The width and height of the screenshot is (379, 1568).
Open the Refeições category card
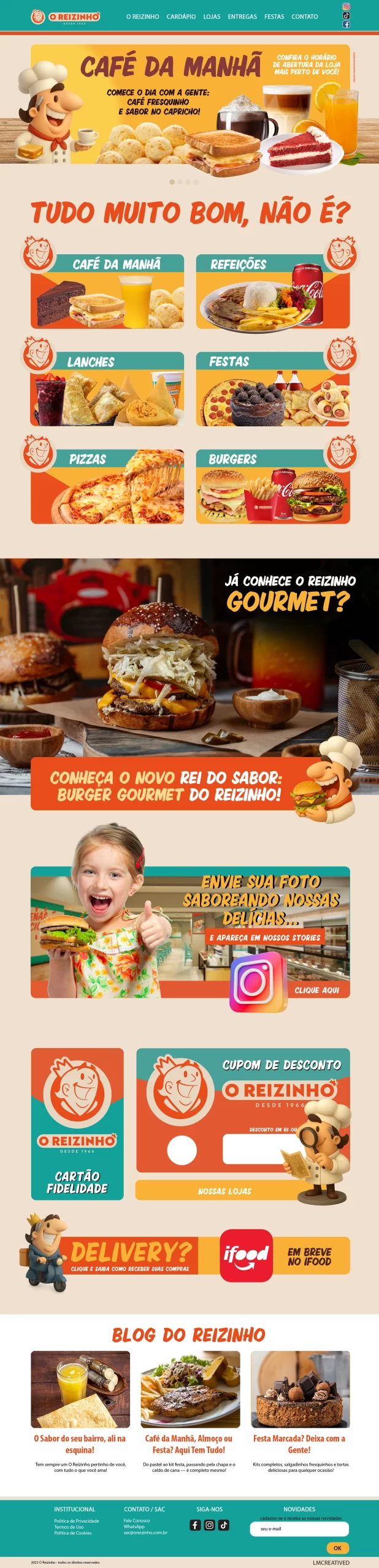pyautogui.click(x=273, y=292)
